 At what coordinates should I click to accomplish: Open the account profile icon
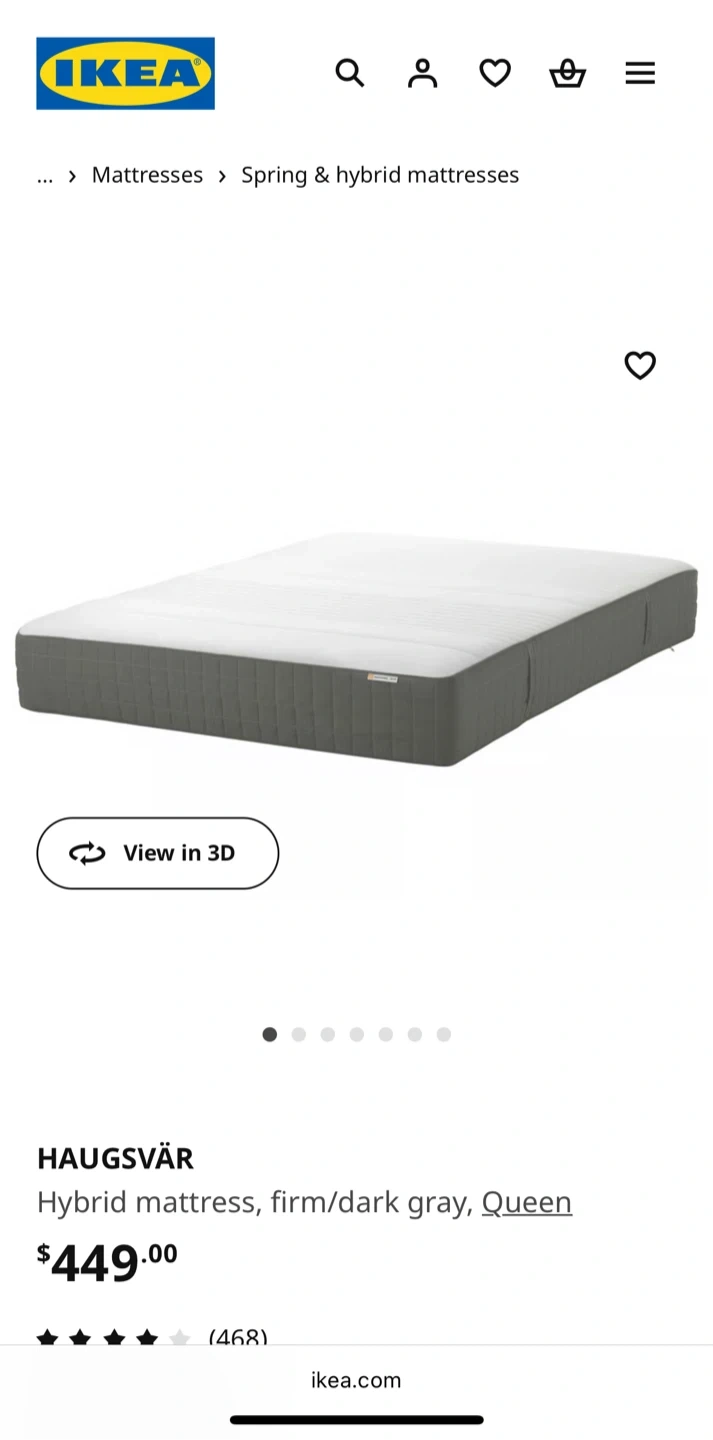tap(422, 73)
